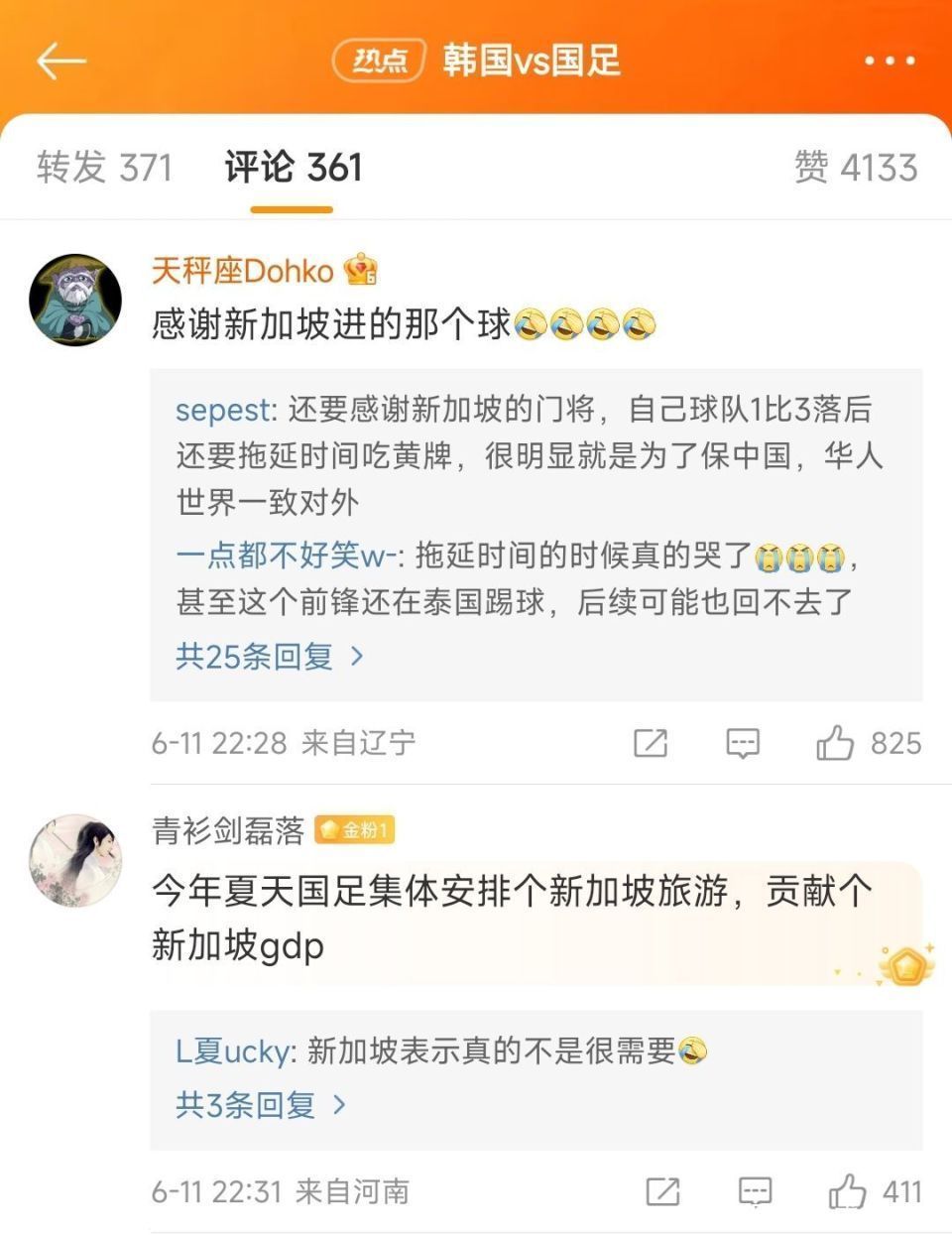952x1235 pixels.
Task: Open 天秤座Dohko's profile avatar
Action: 75,300
